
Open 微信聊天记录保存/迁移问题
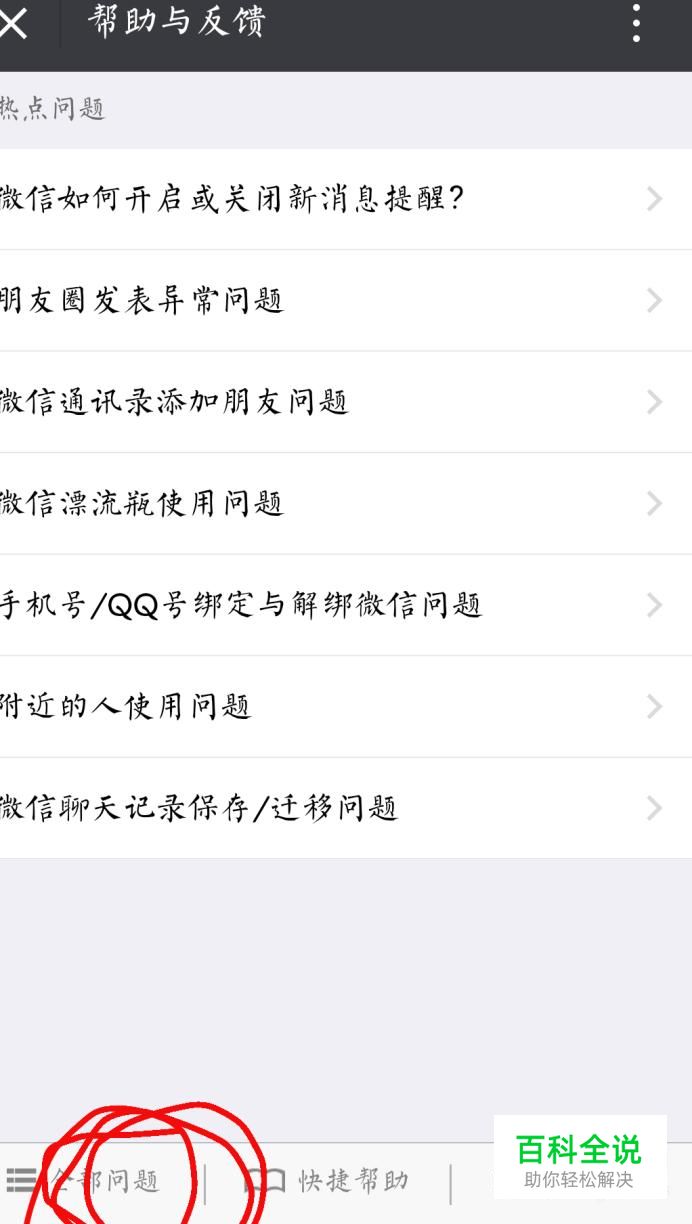[x=346, y=808]
